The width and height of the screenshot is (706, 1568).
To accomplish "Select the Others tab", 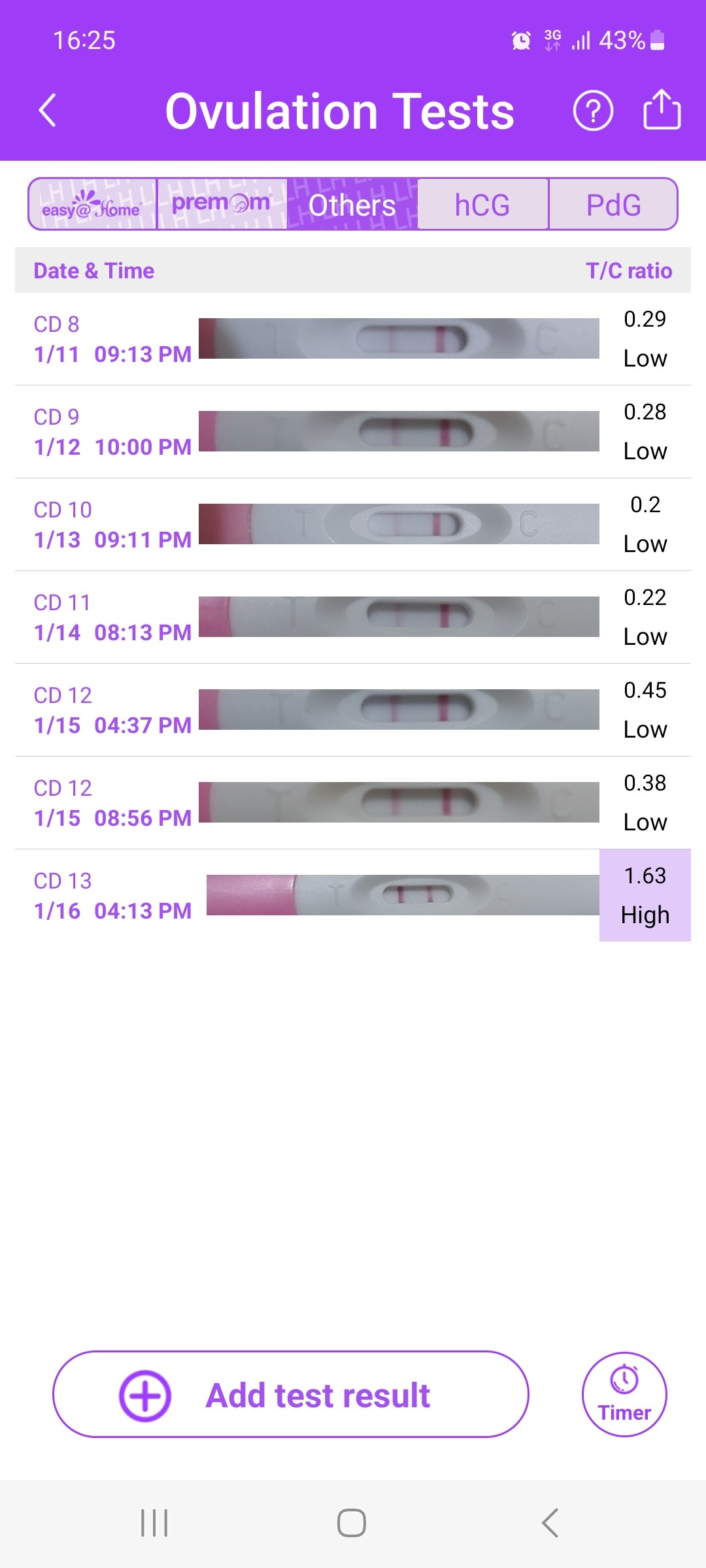I will [352, 204].
